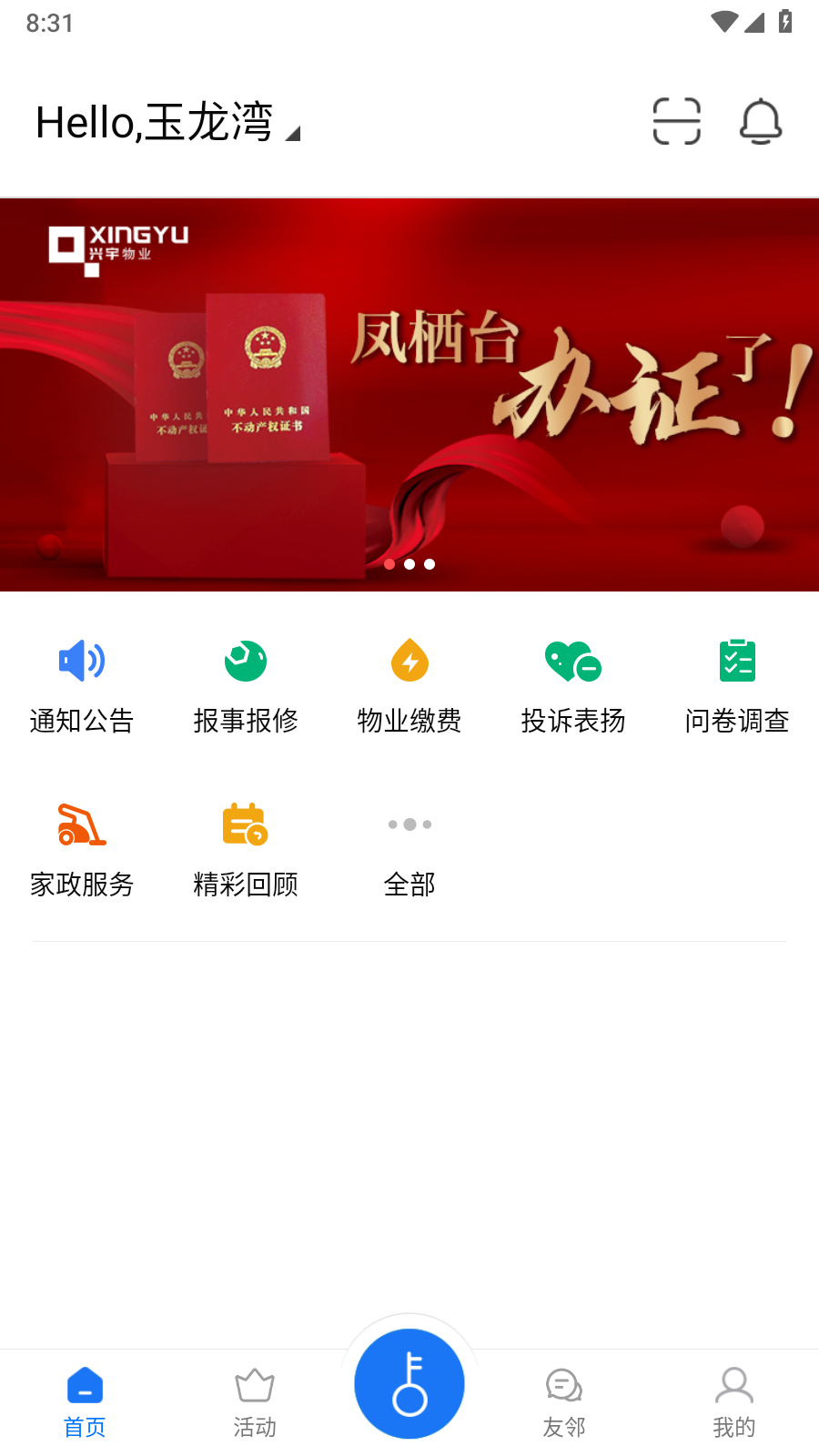The image size is (819, 1456).
Task: Select 家政服务 housekeeping service icon
Action: (x=82, y=846)
